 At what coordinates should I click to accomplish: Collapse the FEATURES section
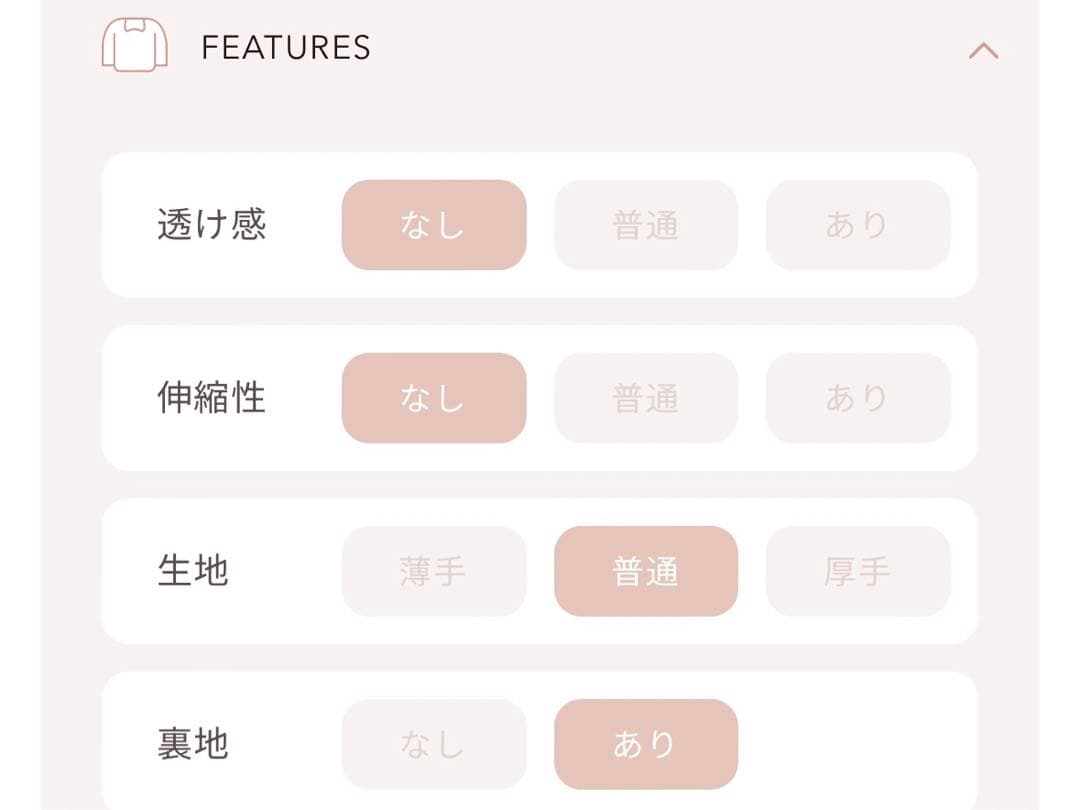pos(983,50)
